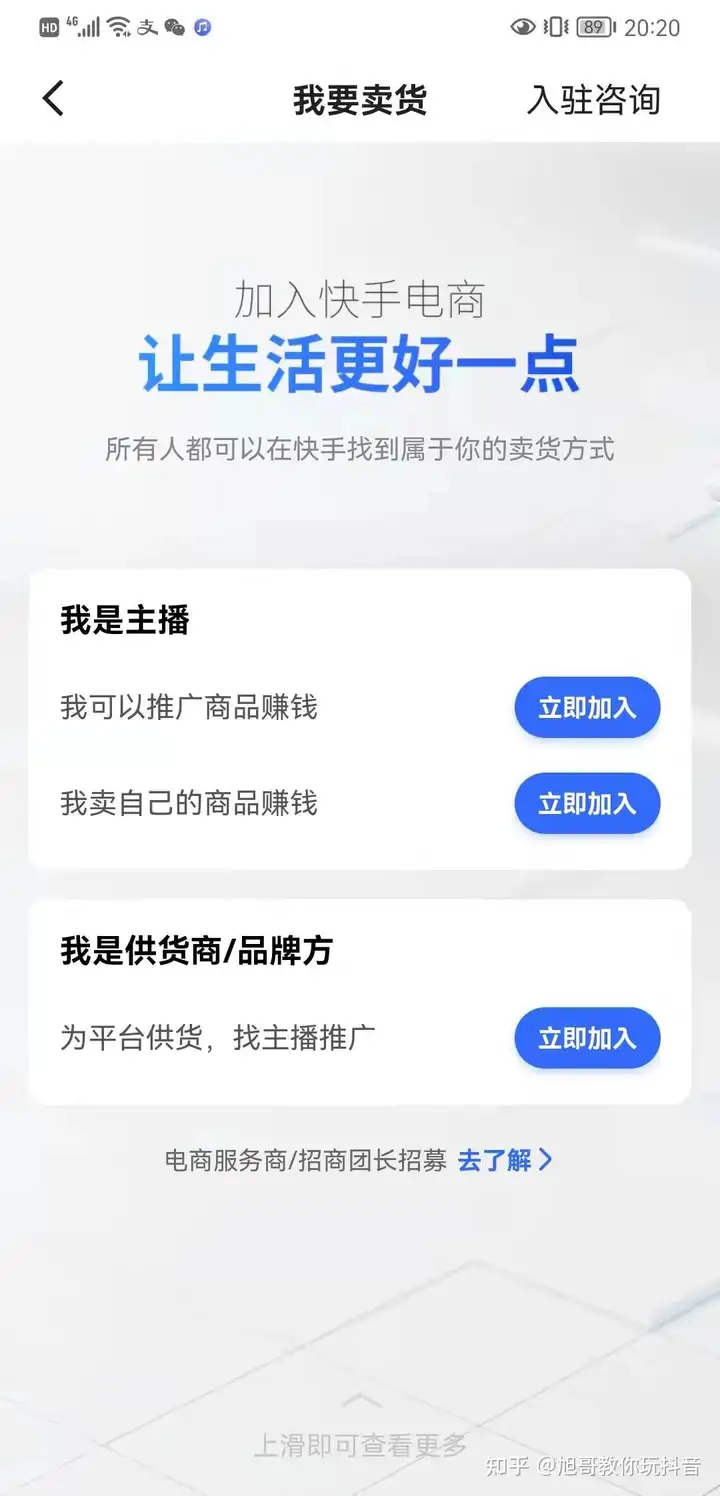
Task: Open the 去了解 link
Action: pos(504,1160)
